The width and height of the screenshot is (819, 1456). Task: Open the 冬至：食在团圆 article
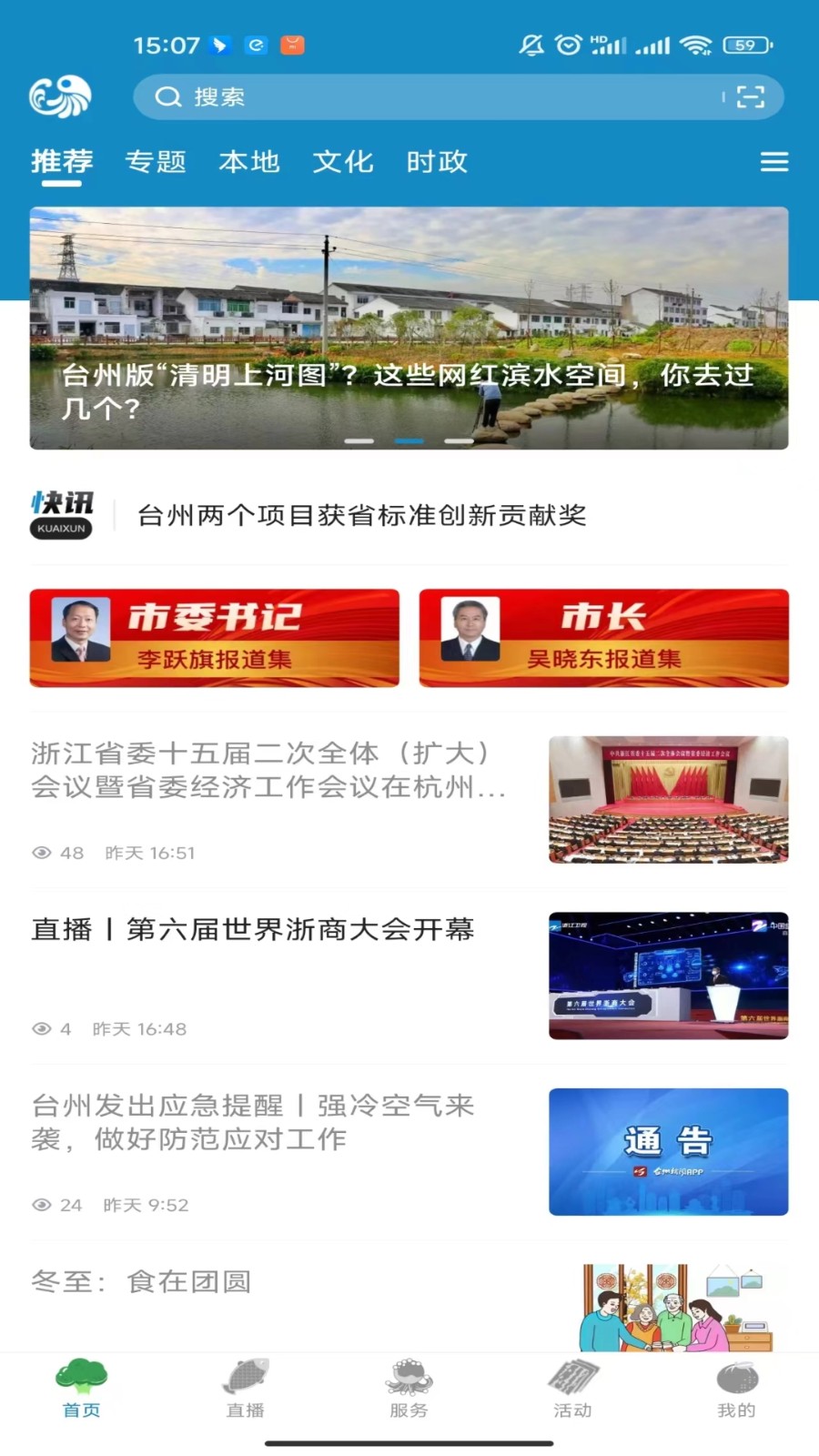tap(141, 1281)
